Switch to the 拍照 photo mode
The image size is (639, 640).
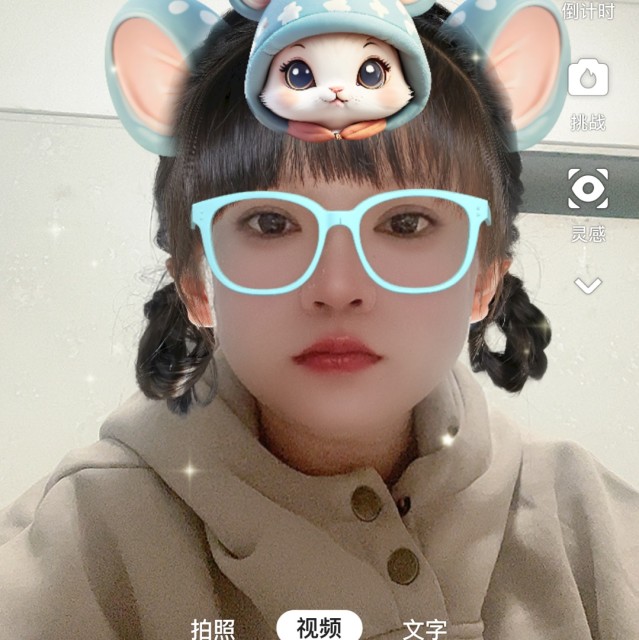(213, 628)
